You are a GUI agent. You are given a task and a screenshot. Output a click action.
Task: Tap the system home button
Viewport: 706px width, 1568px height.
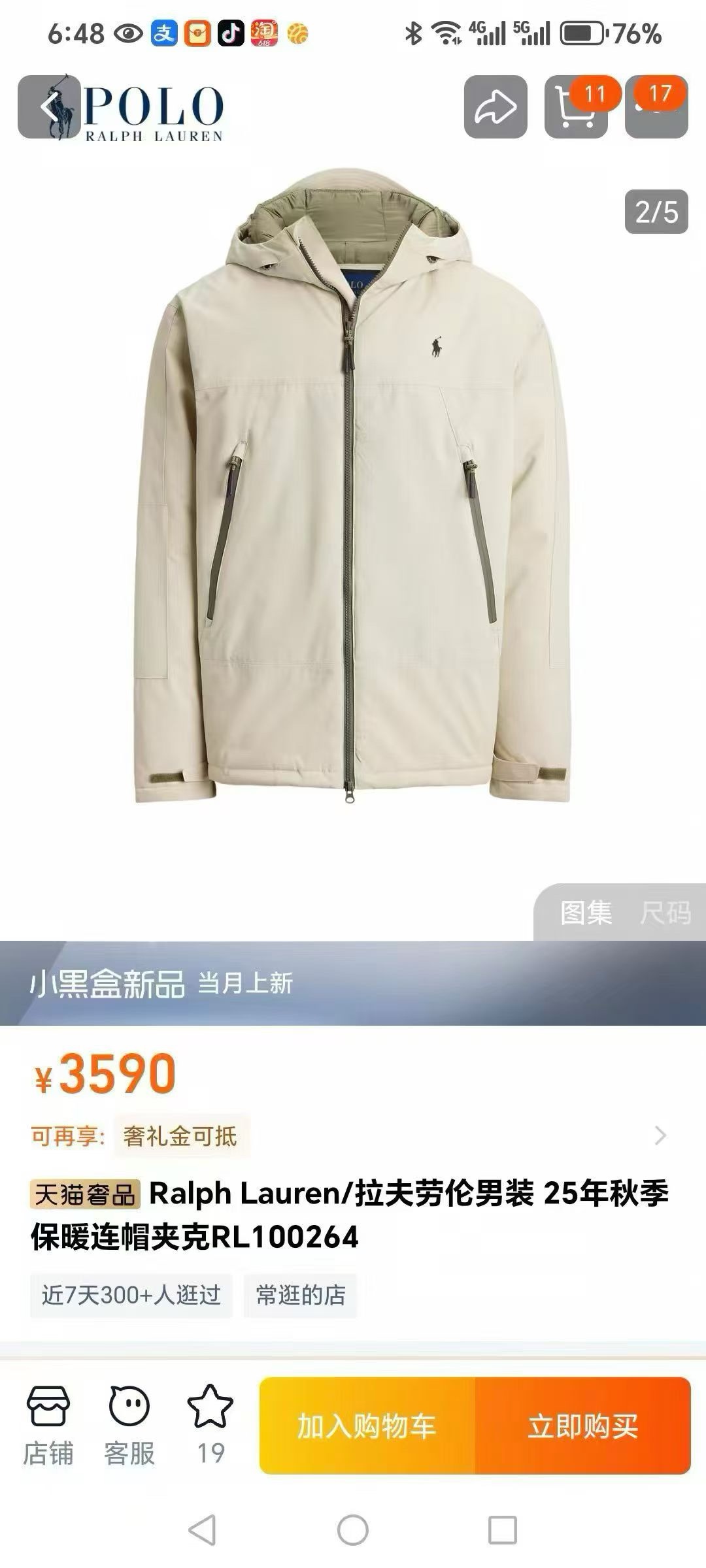pos(353,1530)
